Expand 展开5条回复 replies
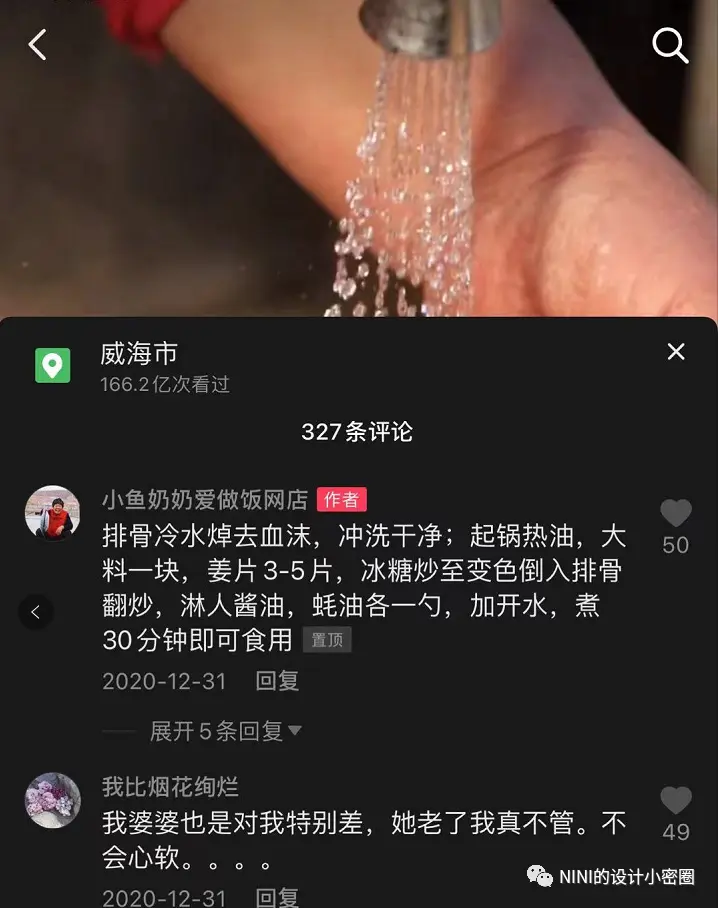 [x=225, y=731]
